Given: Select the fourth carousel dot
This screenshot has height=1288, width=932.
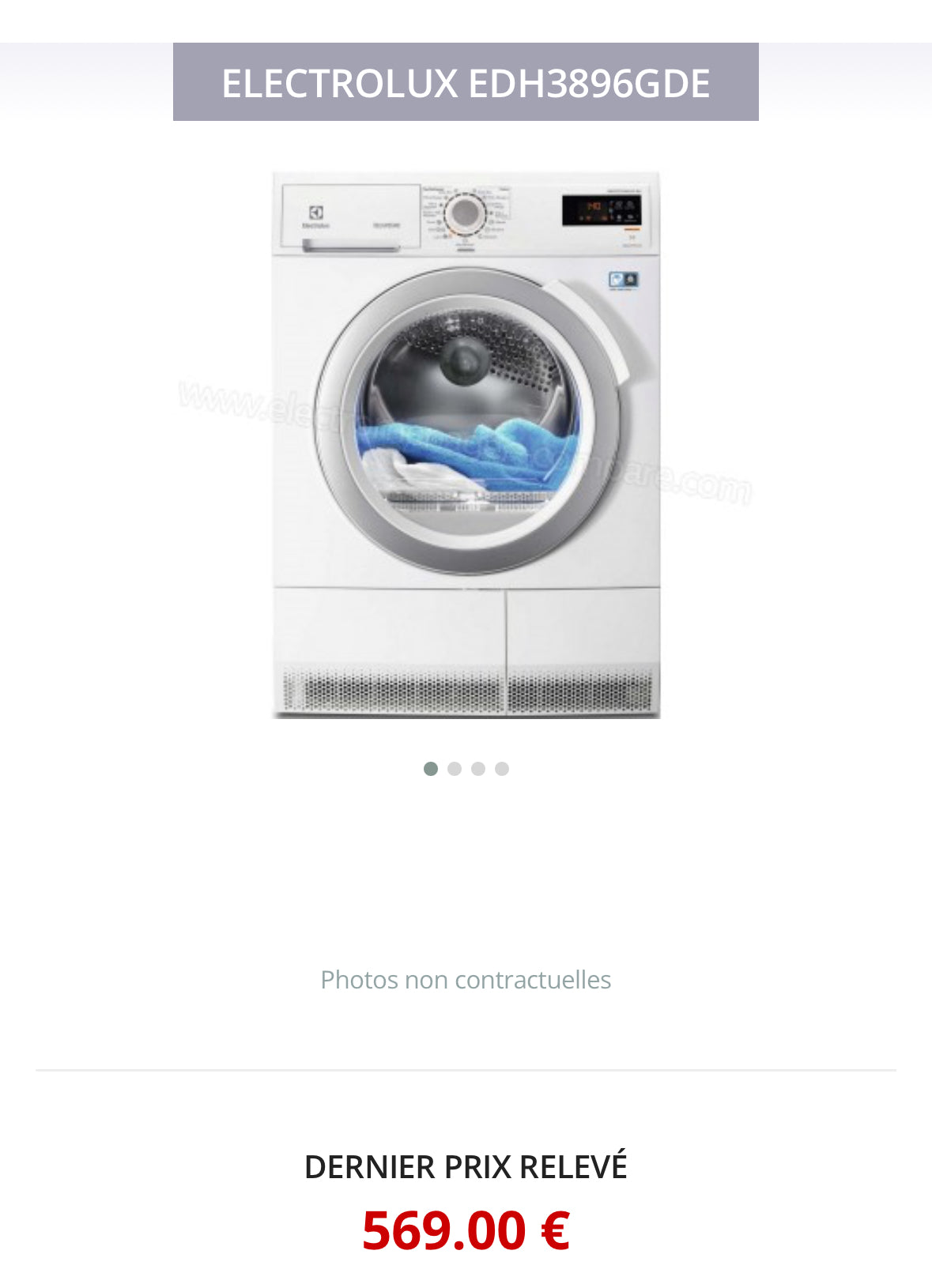Looking at the screenshot, I should pos(501,767).
